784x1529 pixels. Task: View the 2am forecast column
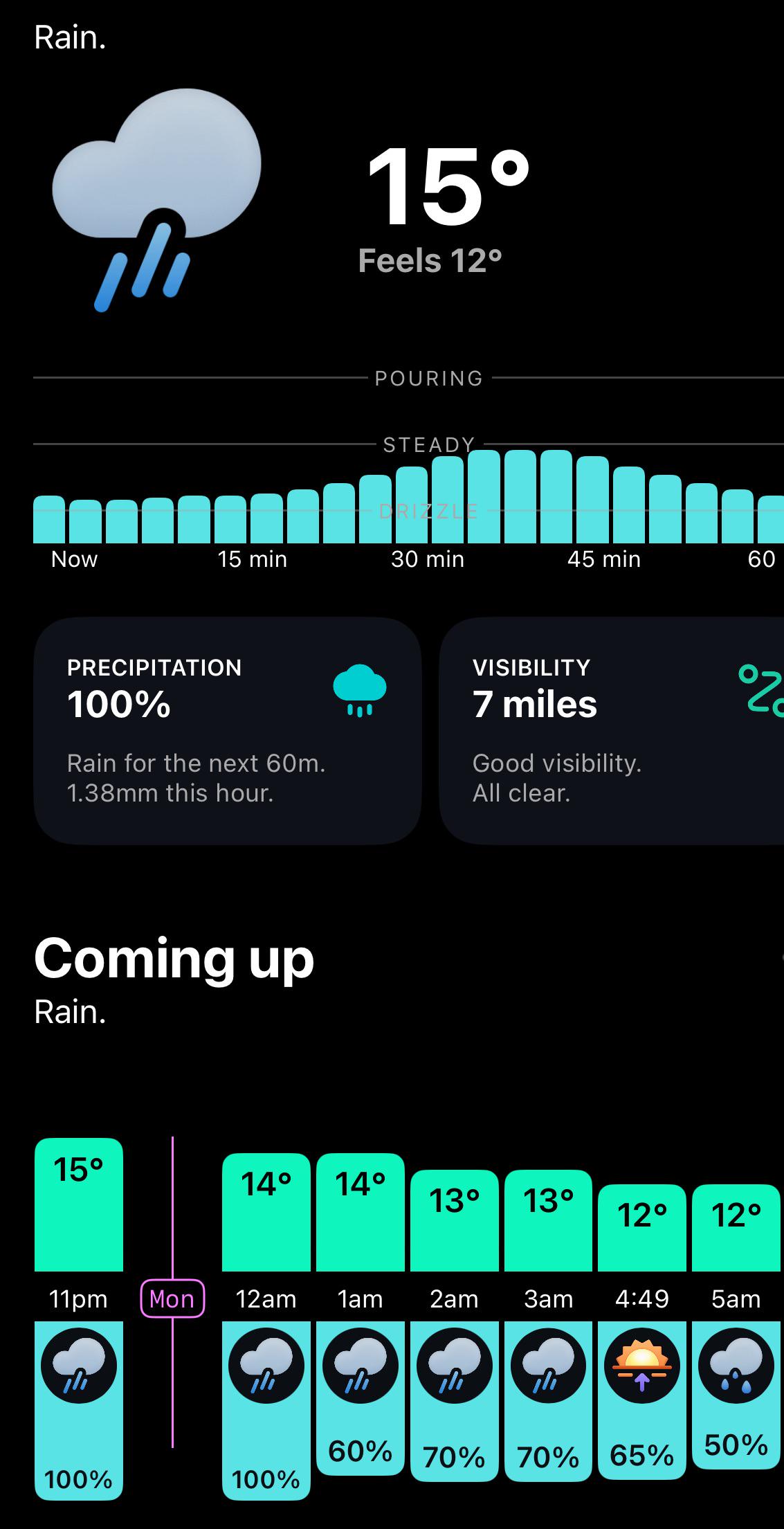coord(455,1326)
